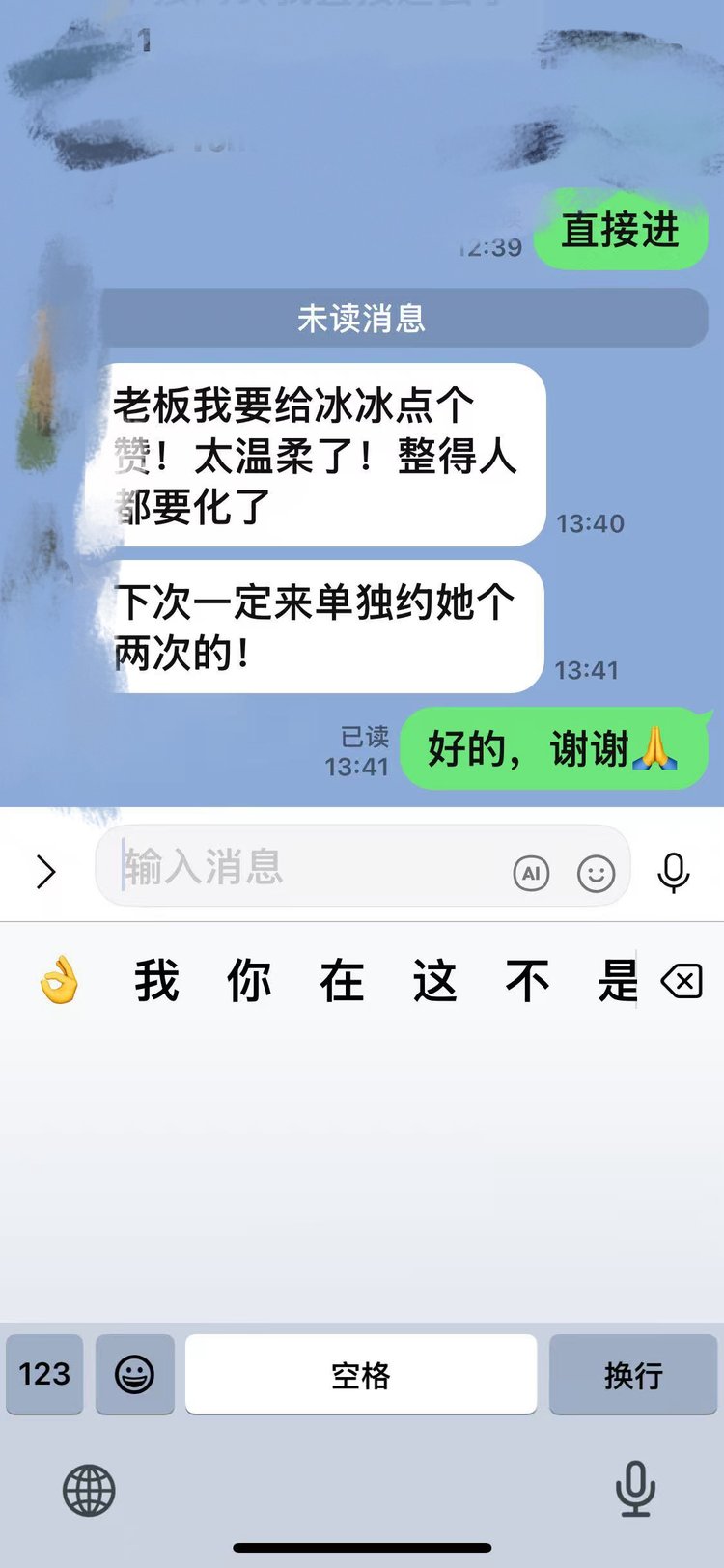The image size is (724, 1568).
Task: Choose the suggested word 在
Action: [x=342, y=981]
